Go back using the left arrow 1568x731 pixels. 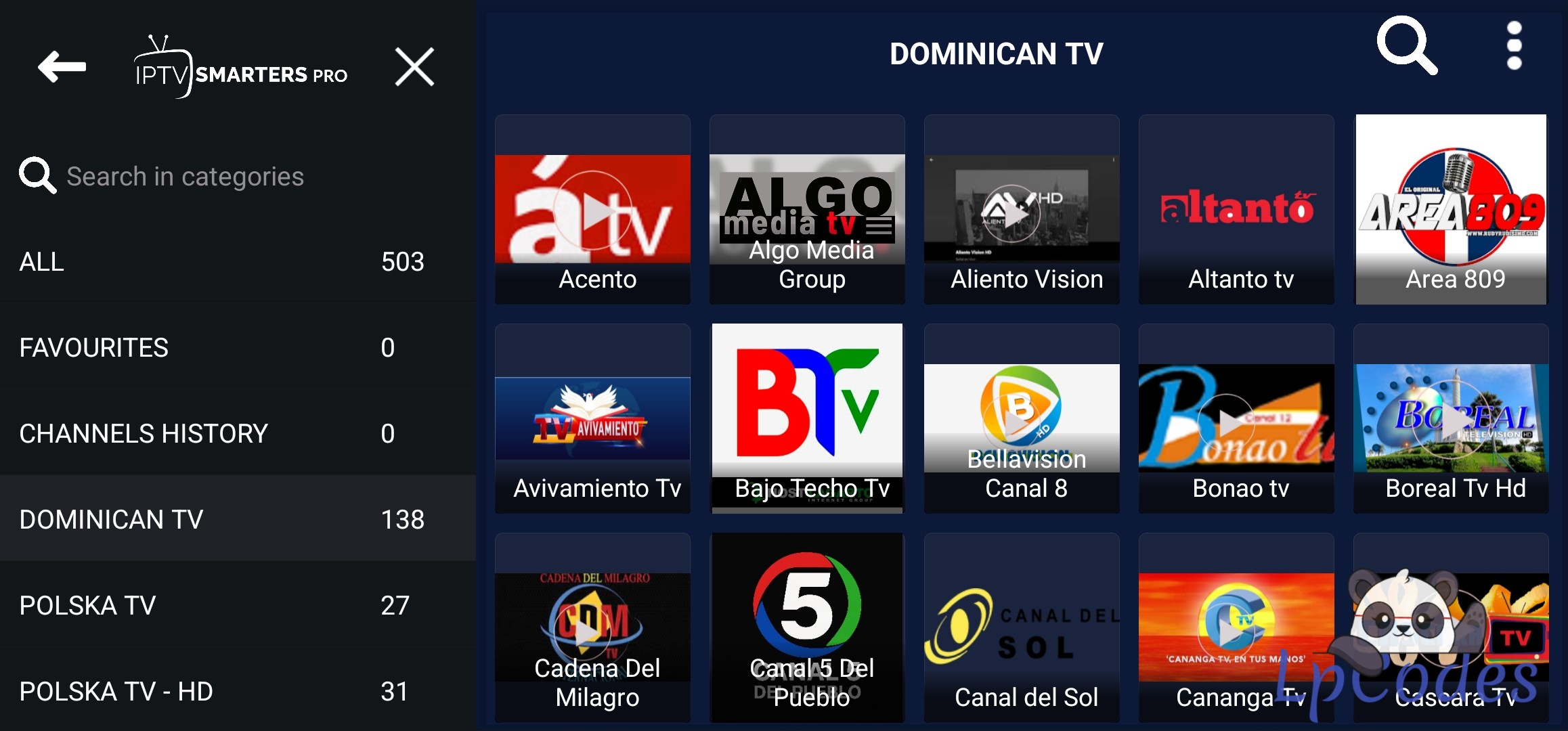point(62,67)
